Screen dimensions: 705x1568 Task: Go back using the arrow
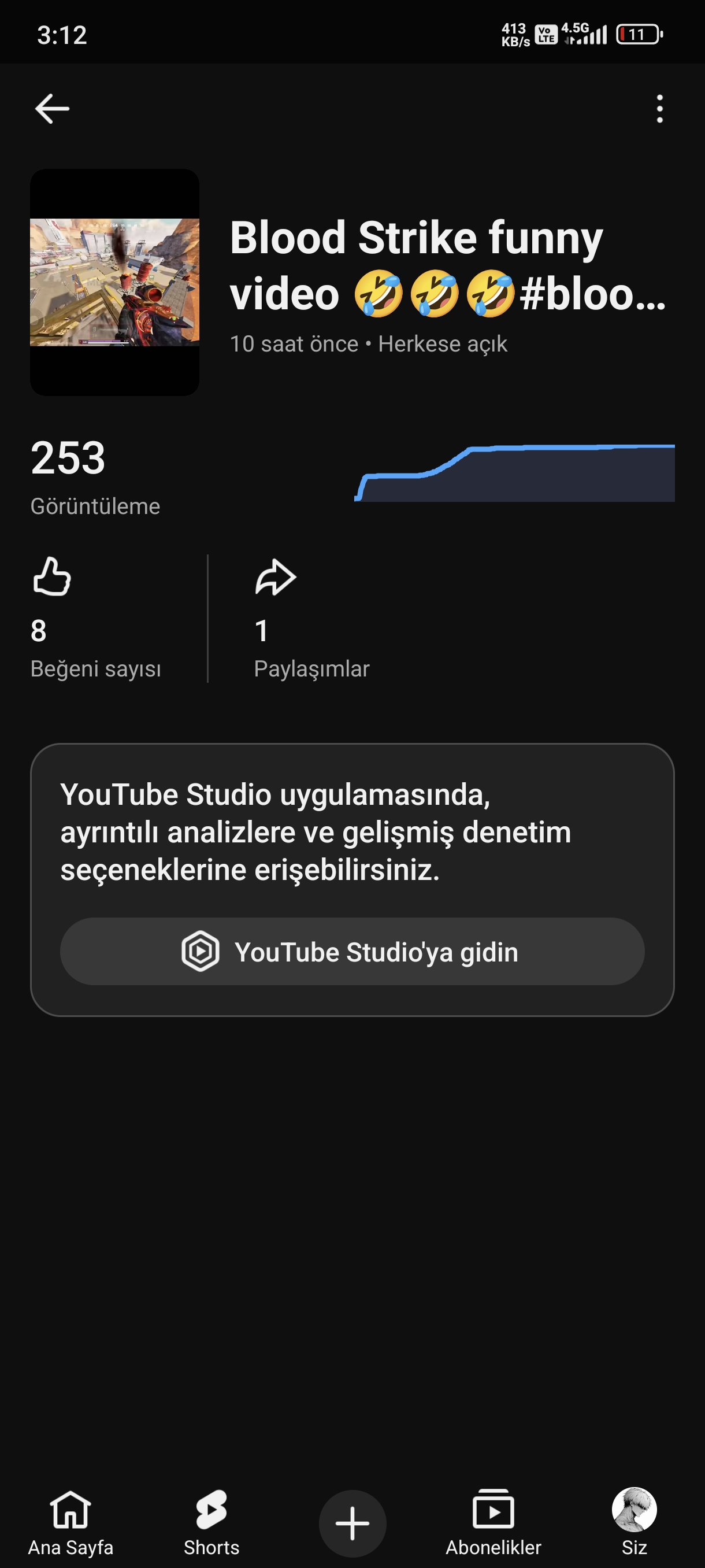[x=53, y=108]
